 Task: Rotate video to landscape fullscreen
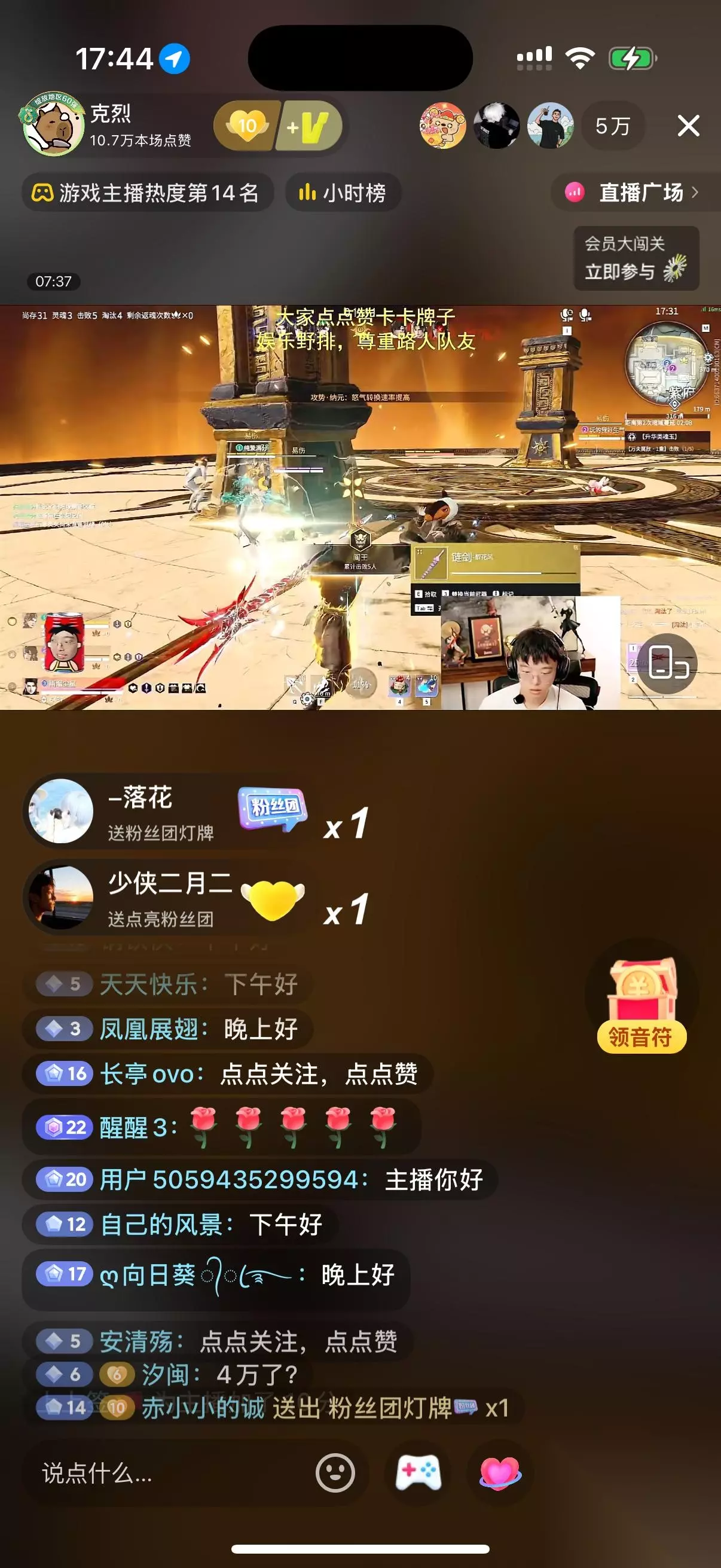[668, 663]
